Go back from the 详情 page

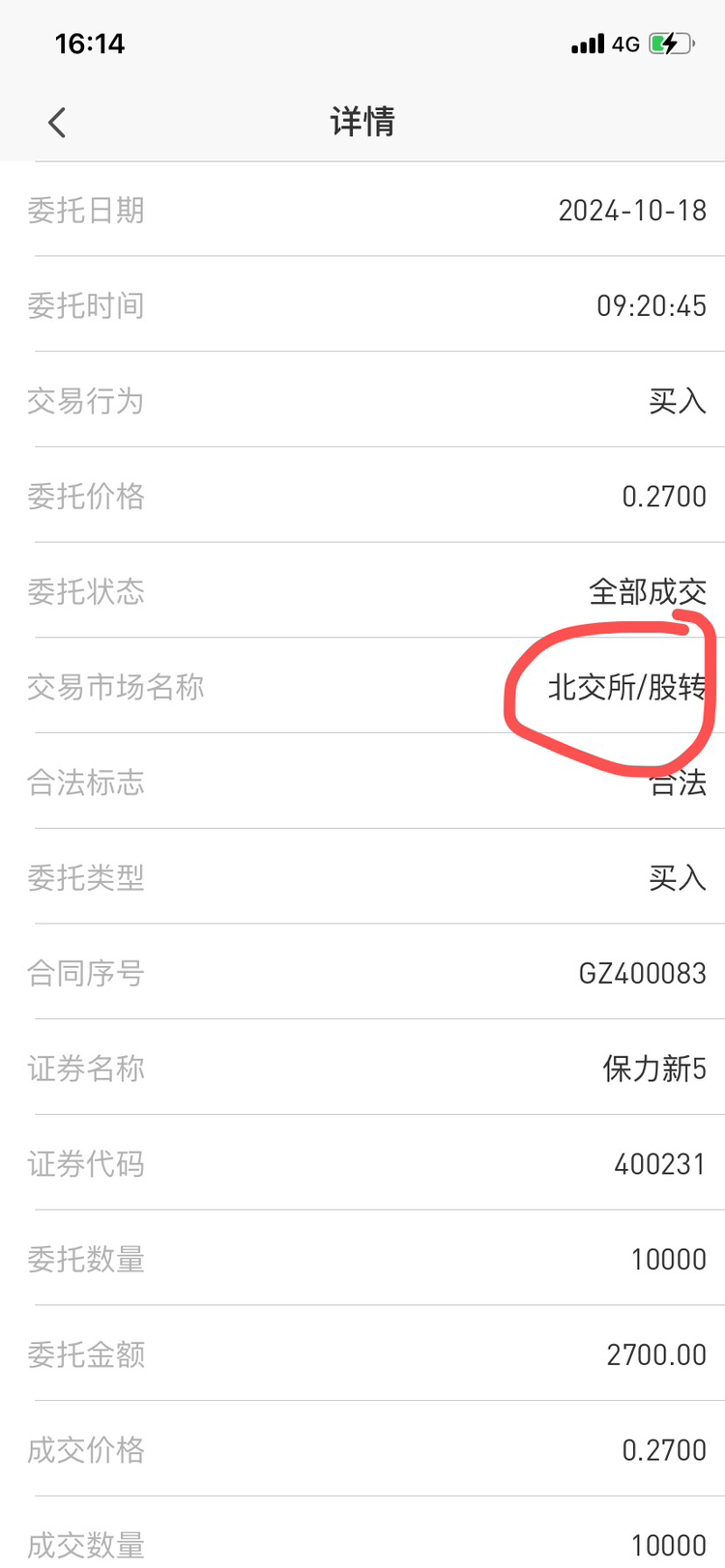[x=57, y=123]
